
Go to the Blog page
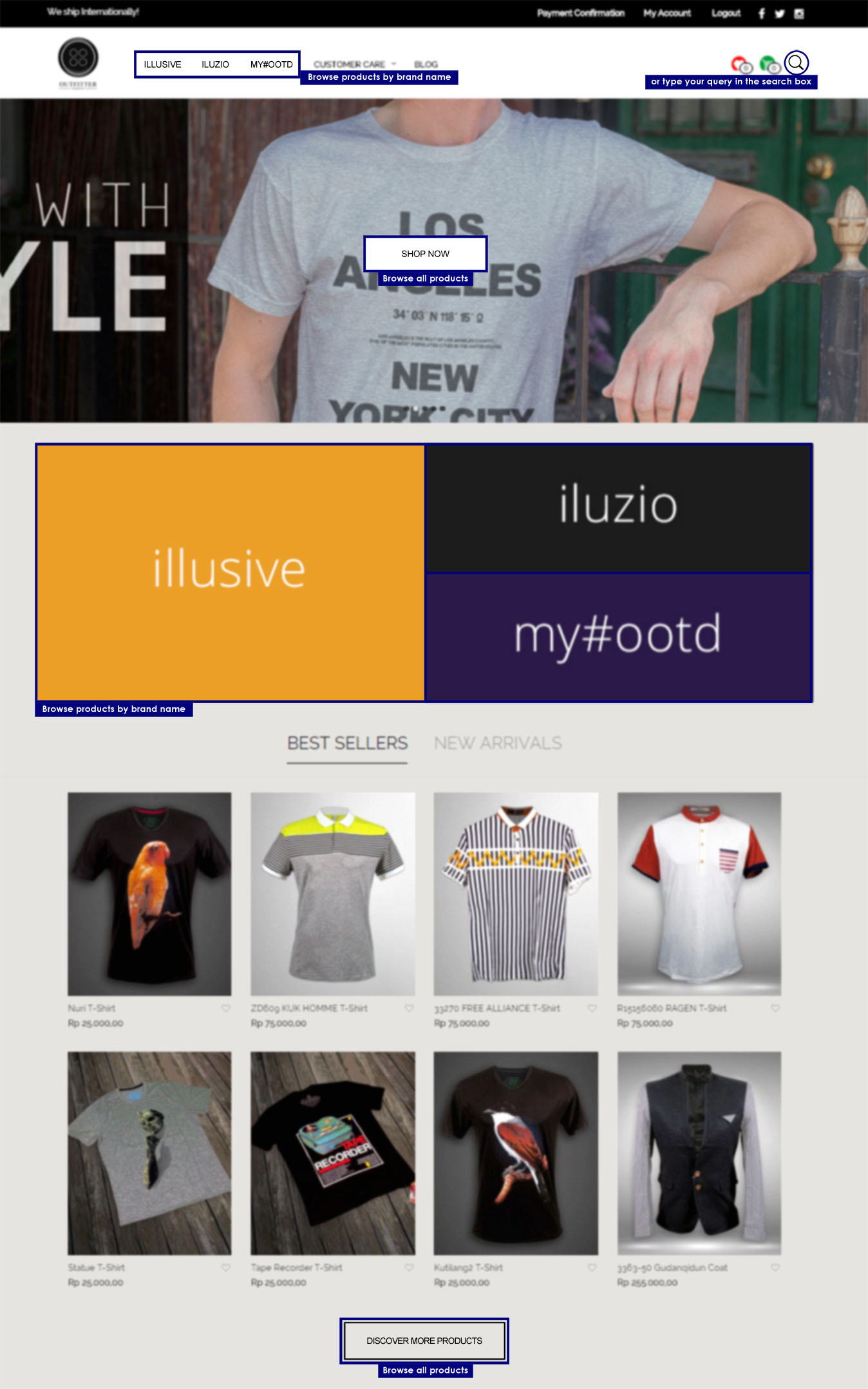point(426,64)
